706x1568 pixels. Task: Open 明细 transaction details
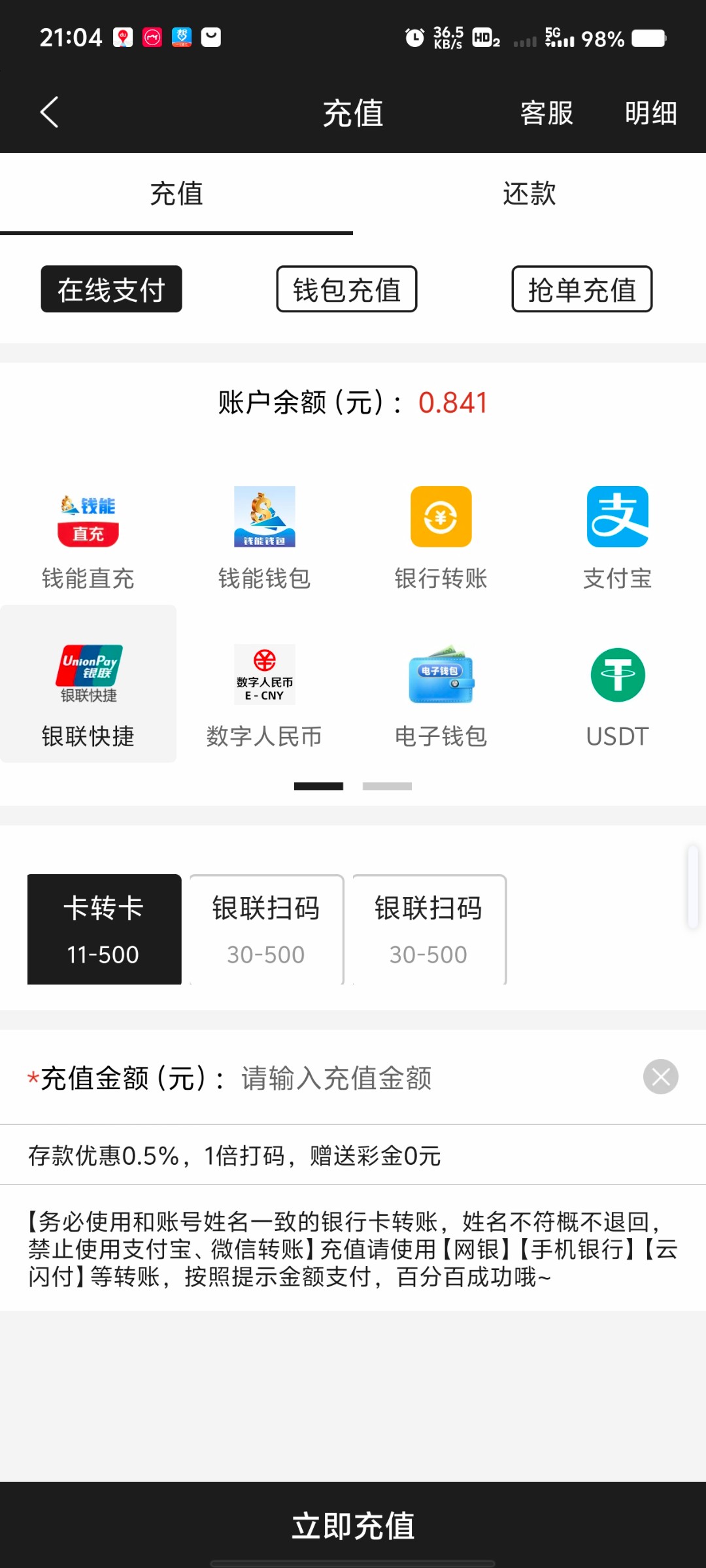pos(650,113)
